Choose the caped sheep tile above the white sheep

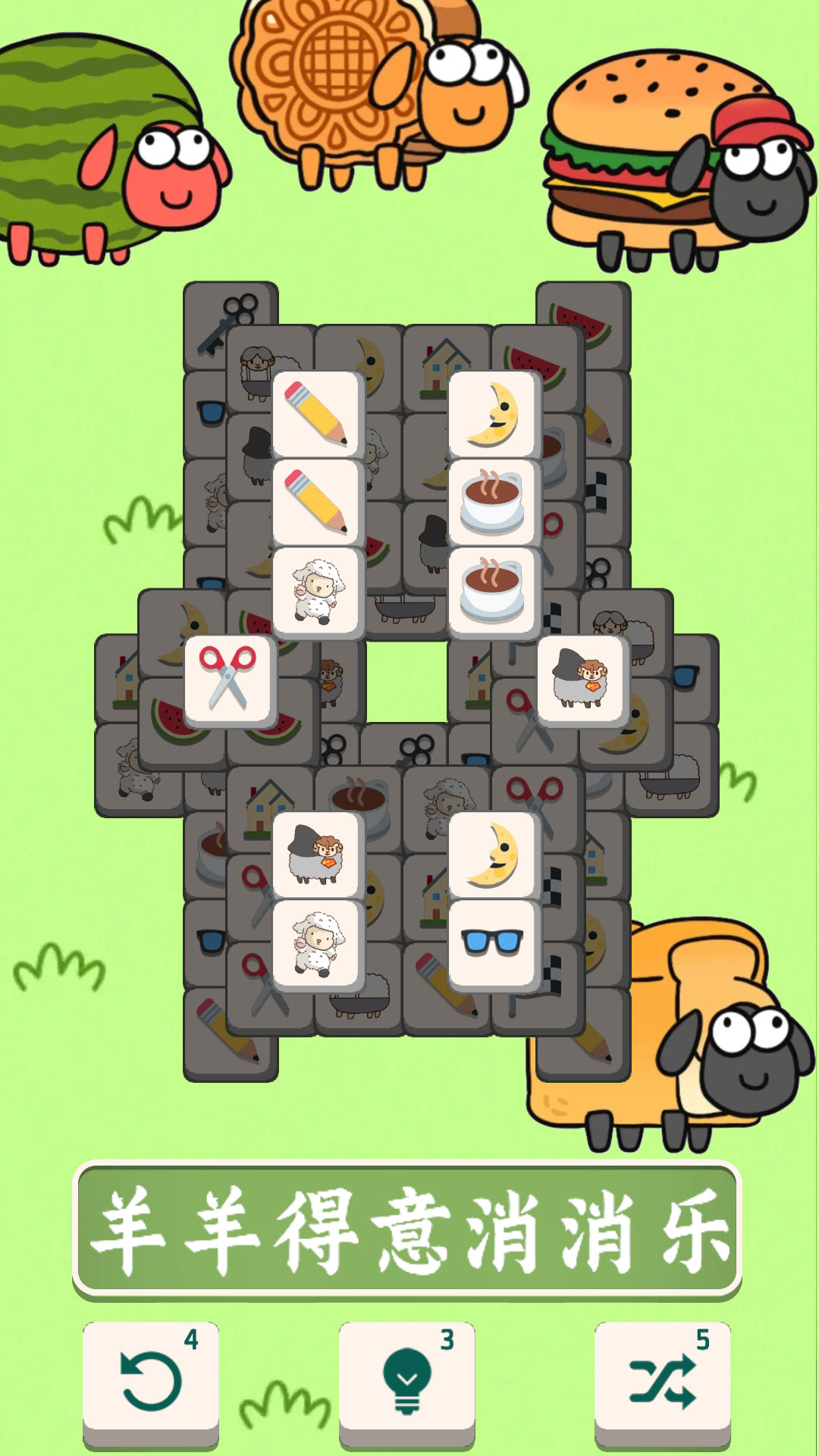point(317,855)
